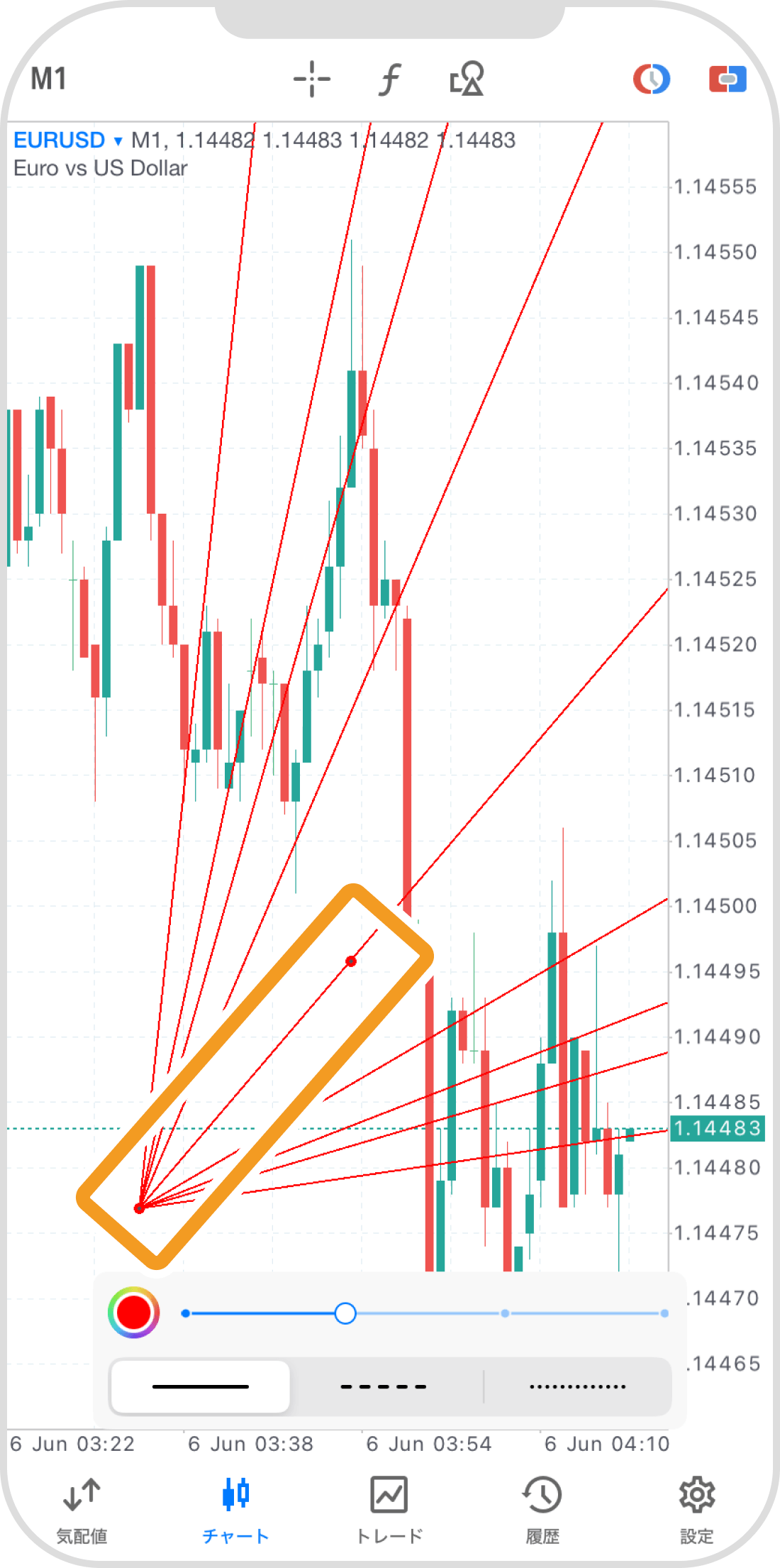The height and width of the screenshot is (1568, 780).
Task: Open the clock-shaped icon in top bar
Action: click(x=652, y=79)
